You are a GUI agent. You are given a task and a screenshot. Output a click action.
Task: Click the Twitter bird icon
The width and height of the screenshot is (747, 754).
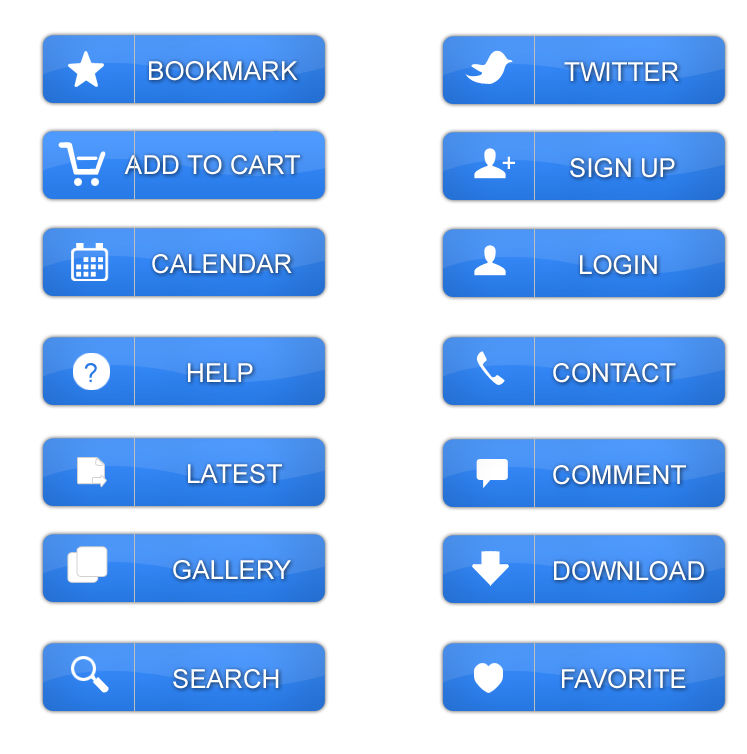point(487,70)
